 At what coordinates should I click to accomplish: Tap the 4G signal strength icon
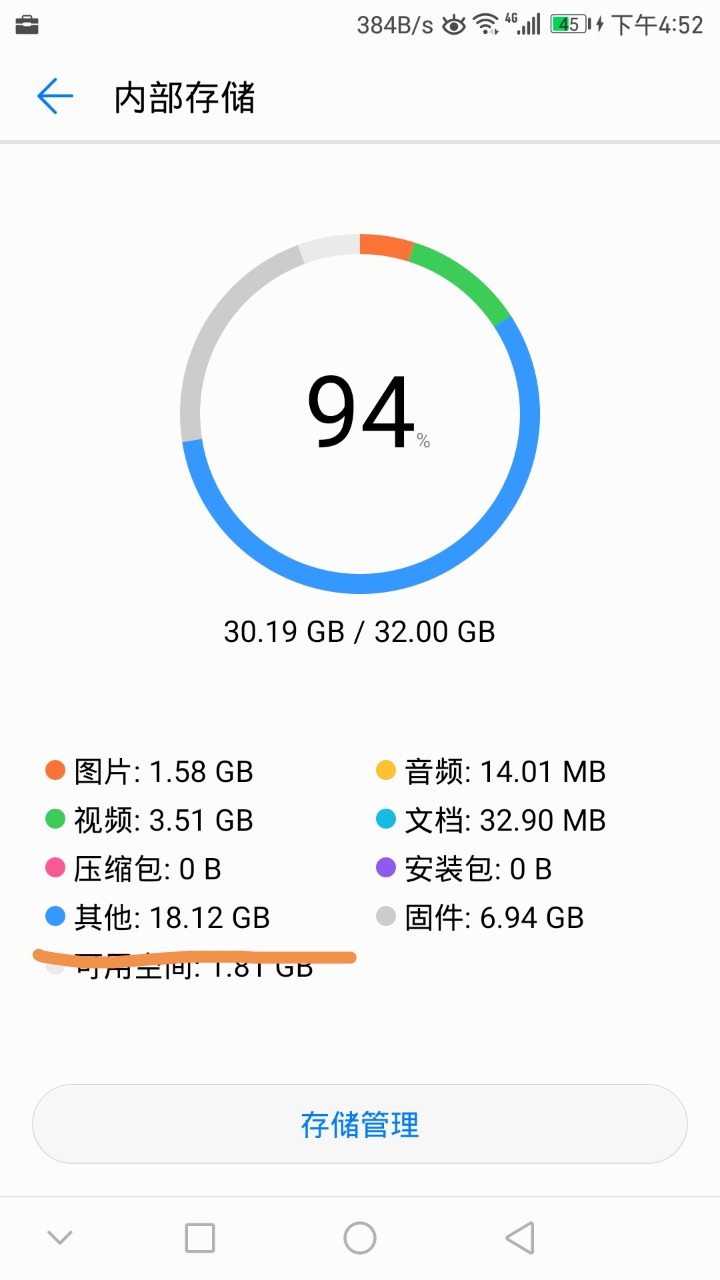[x=525, y=22]
